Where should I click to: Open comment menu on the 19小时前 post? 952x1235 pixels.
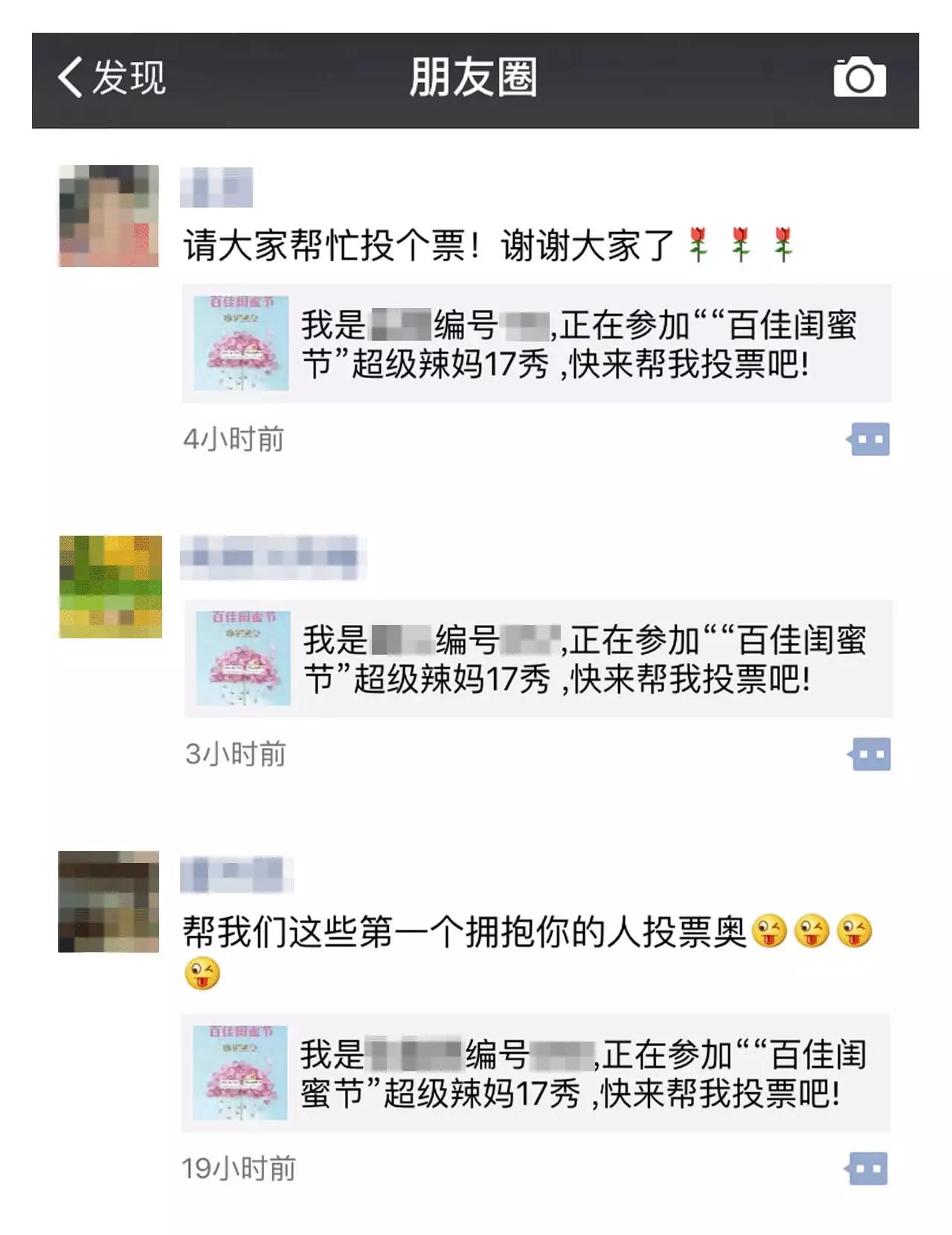(x=866, y=1169)
